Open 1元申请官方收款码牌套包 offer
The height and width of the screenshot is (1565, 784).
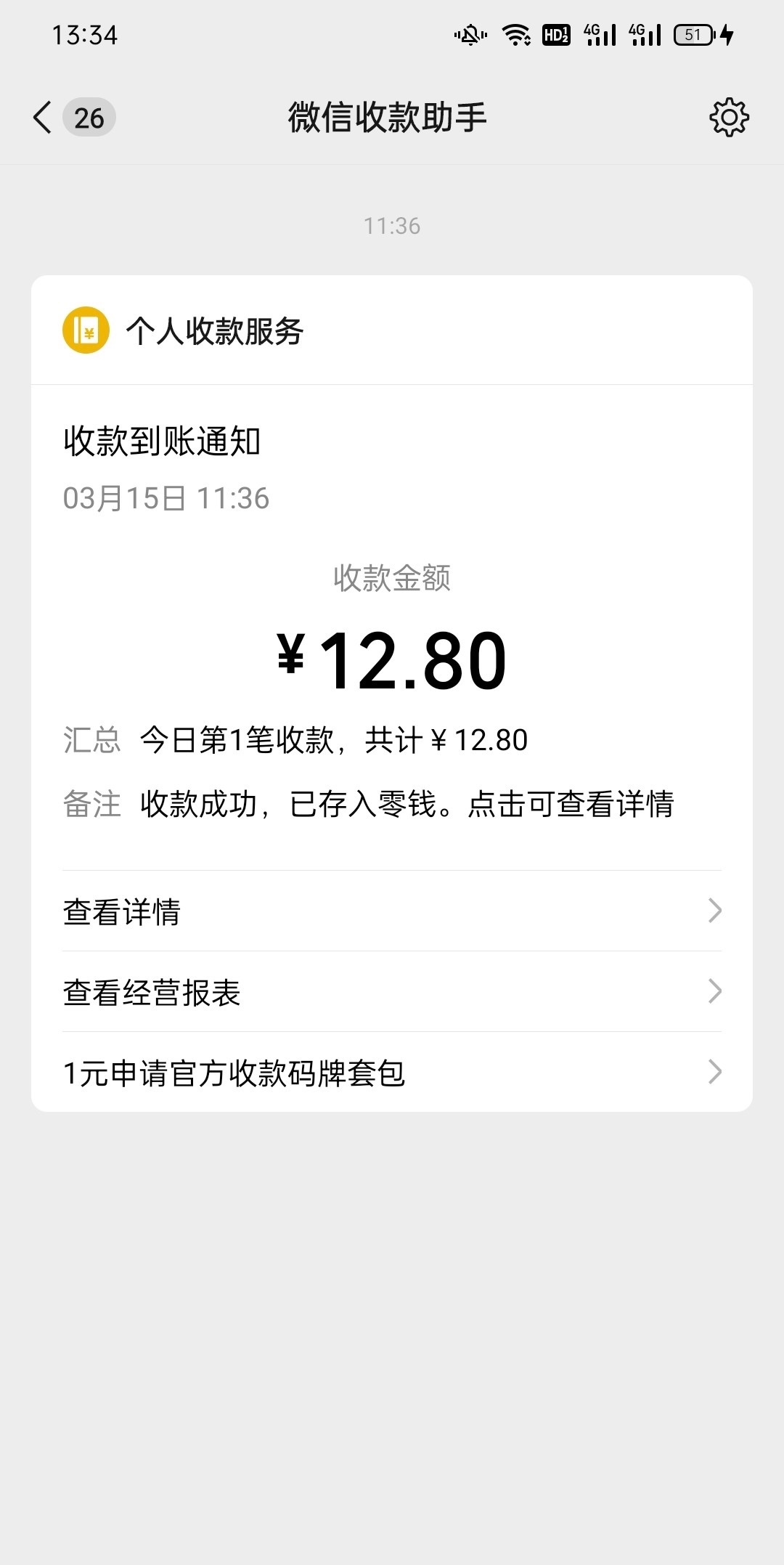[392, 1073]
